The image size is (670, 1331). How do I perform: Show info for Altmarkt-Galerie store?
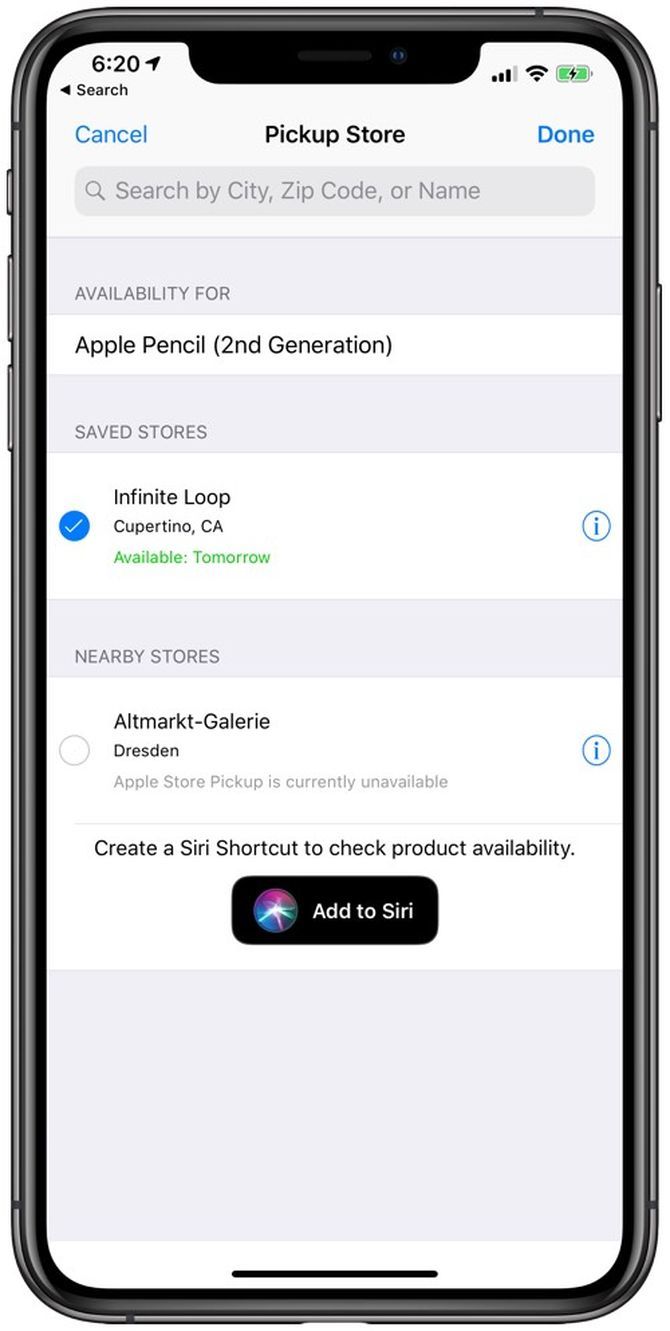tap(596, 750)
